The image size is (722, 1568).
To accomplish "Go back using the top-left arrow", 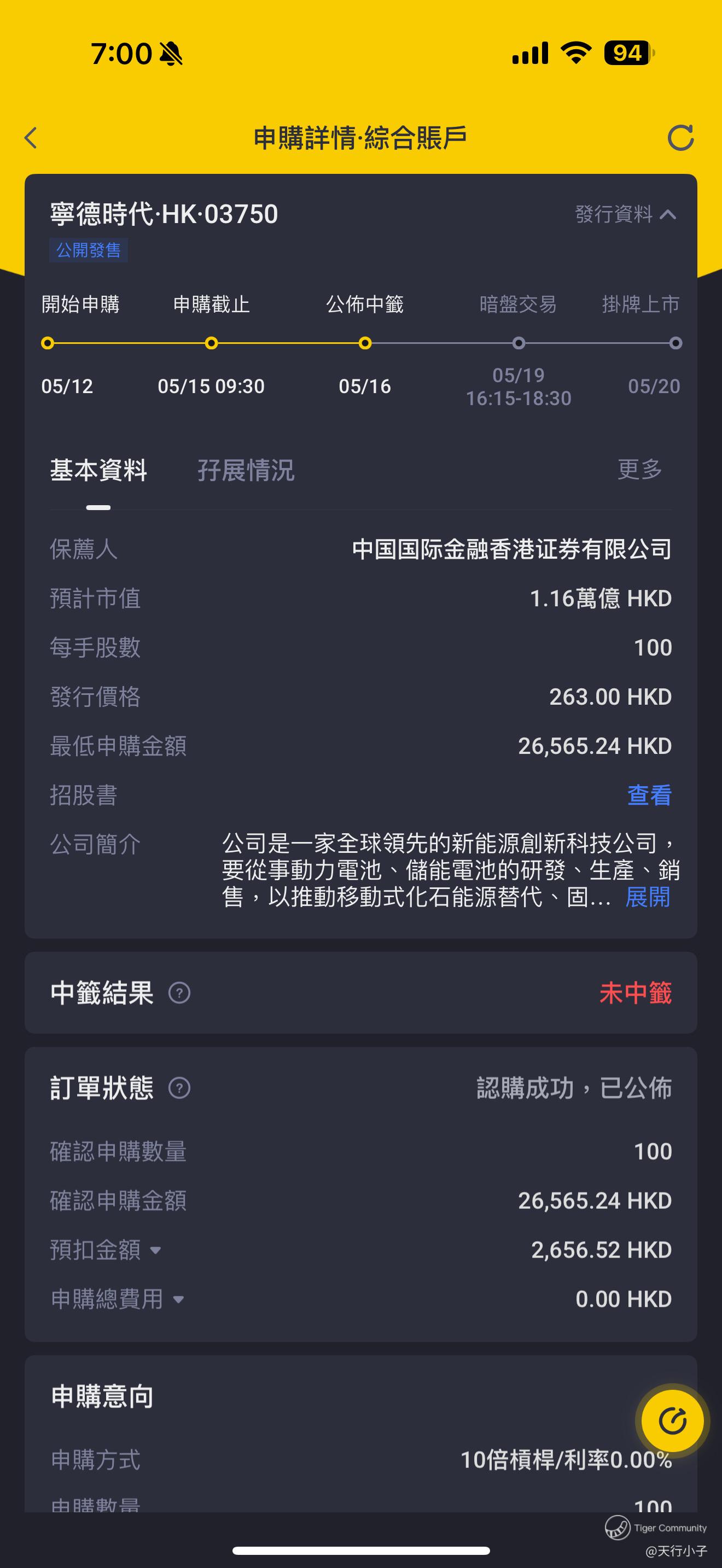I will 31,138.
